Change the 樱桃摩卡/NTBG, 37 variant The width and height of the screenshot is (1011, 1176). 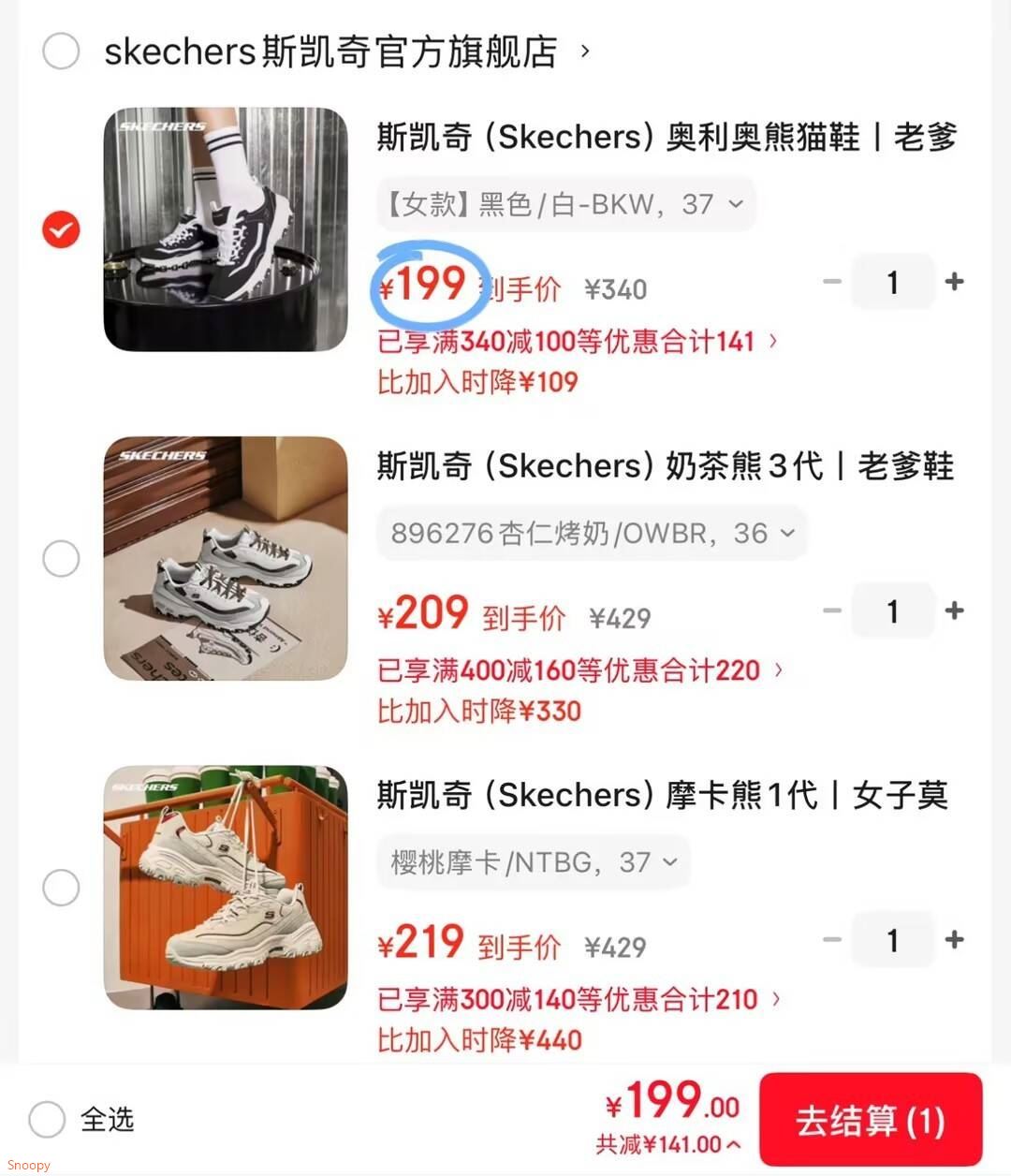click(533, 862)
